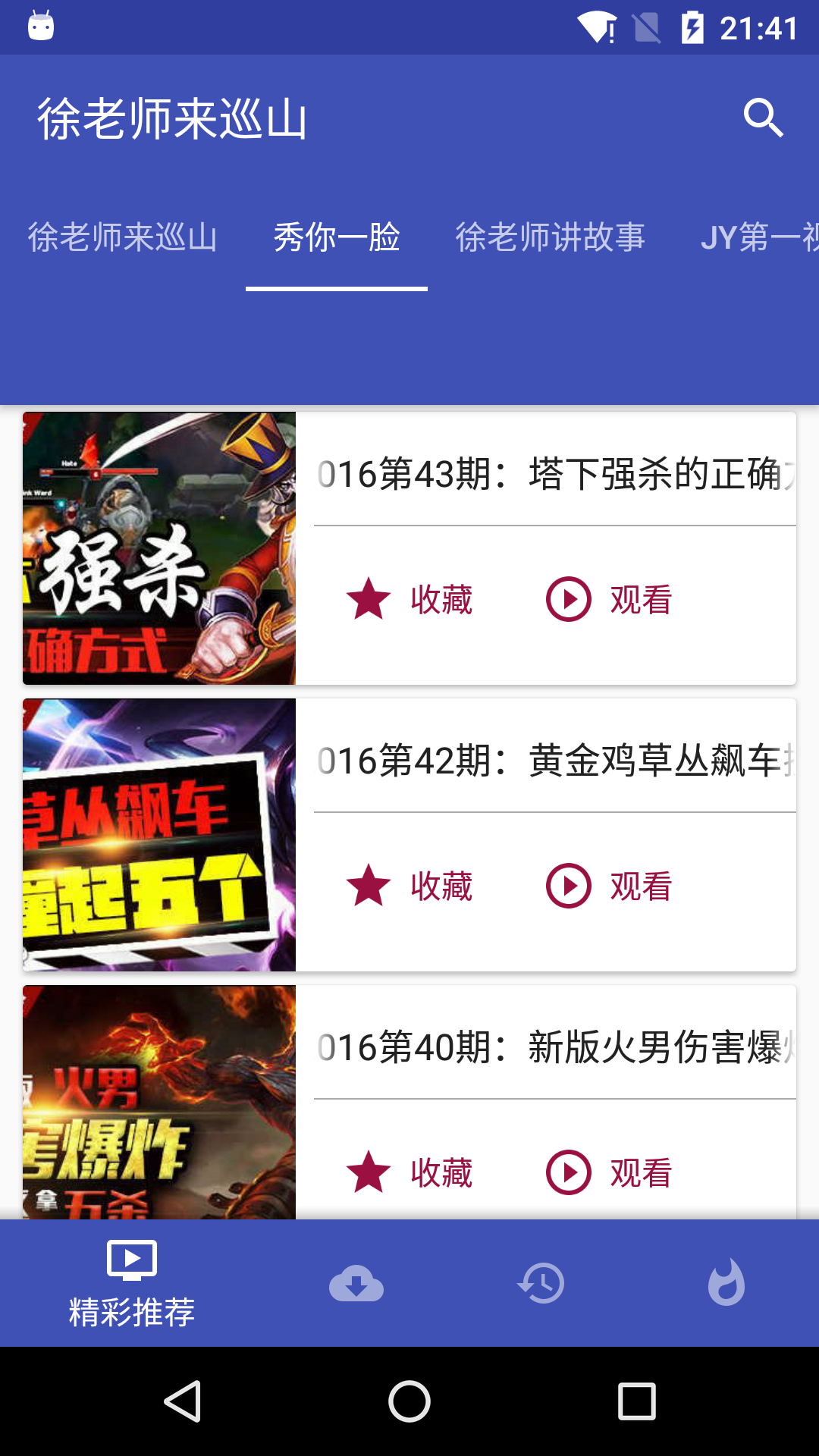Image resolution: width=819 pixels, height=1456 pixels.
Task: Favorite the 第42期 黄金鸡草丛飙车 video
Action: tap(410, 886)
